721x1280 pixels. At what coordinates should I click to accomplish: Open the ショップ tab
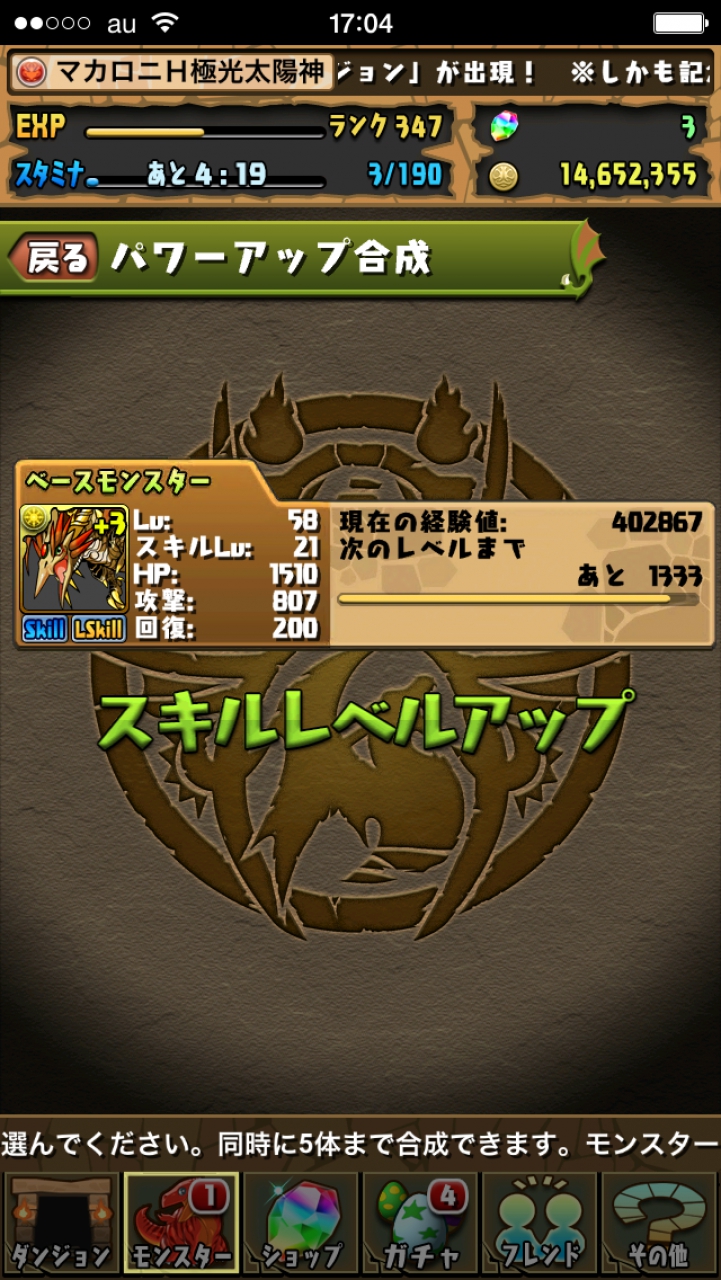pos(300,1223)
